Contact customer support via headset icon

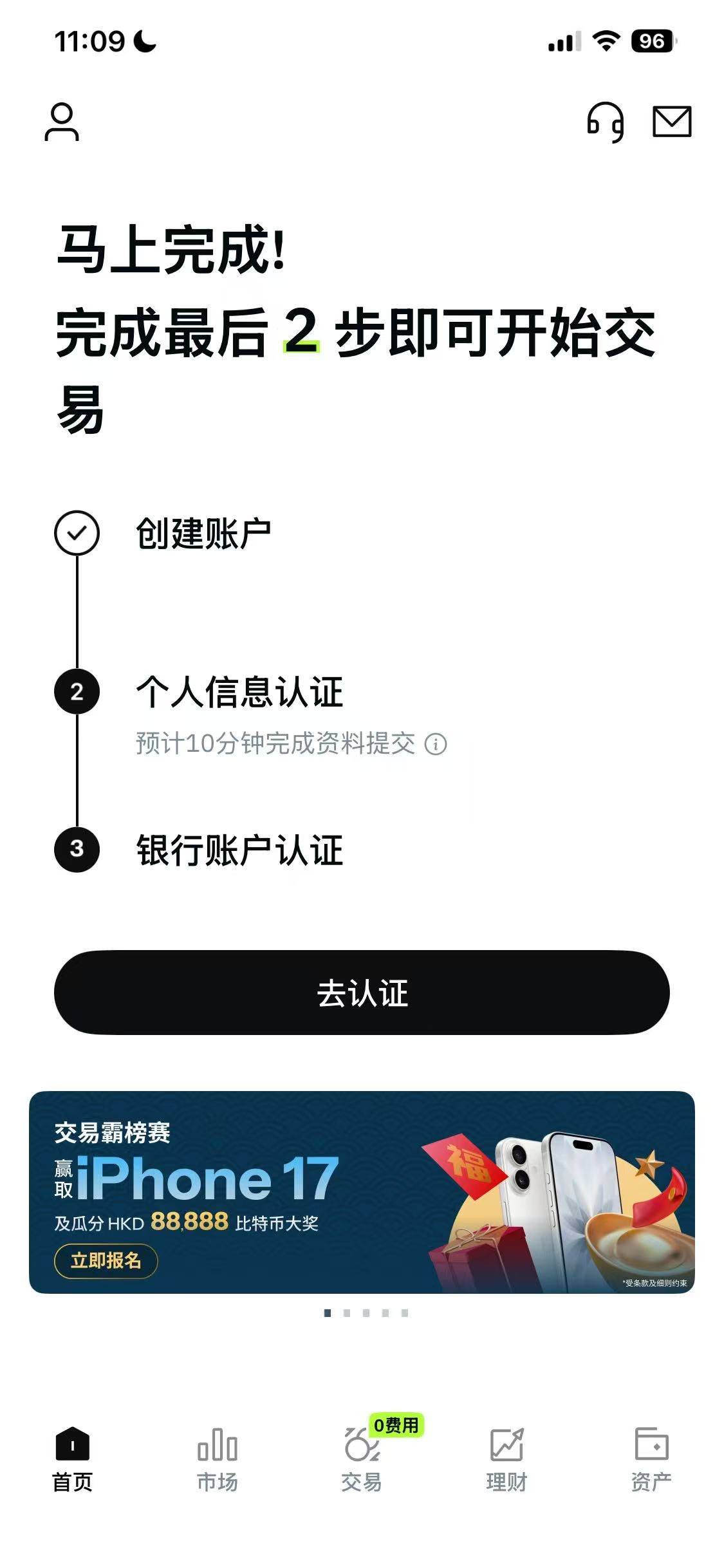(x=606, y=122)
